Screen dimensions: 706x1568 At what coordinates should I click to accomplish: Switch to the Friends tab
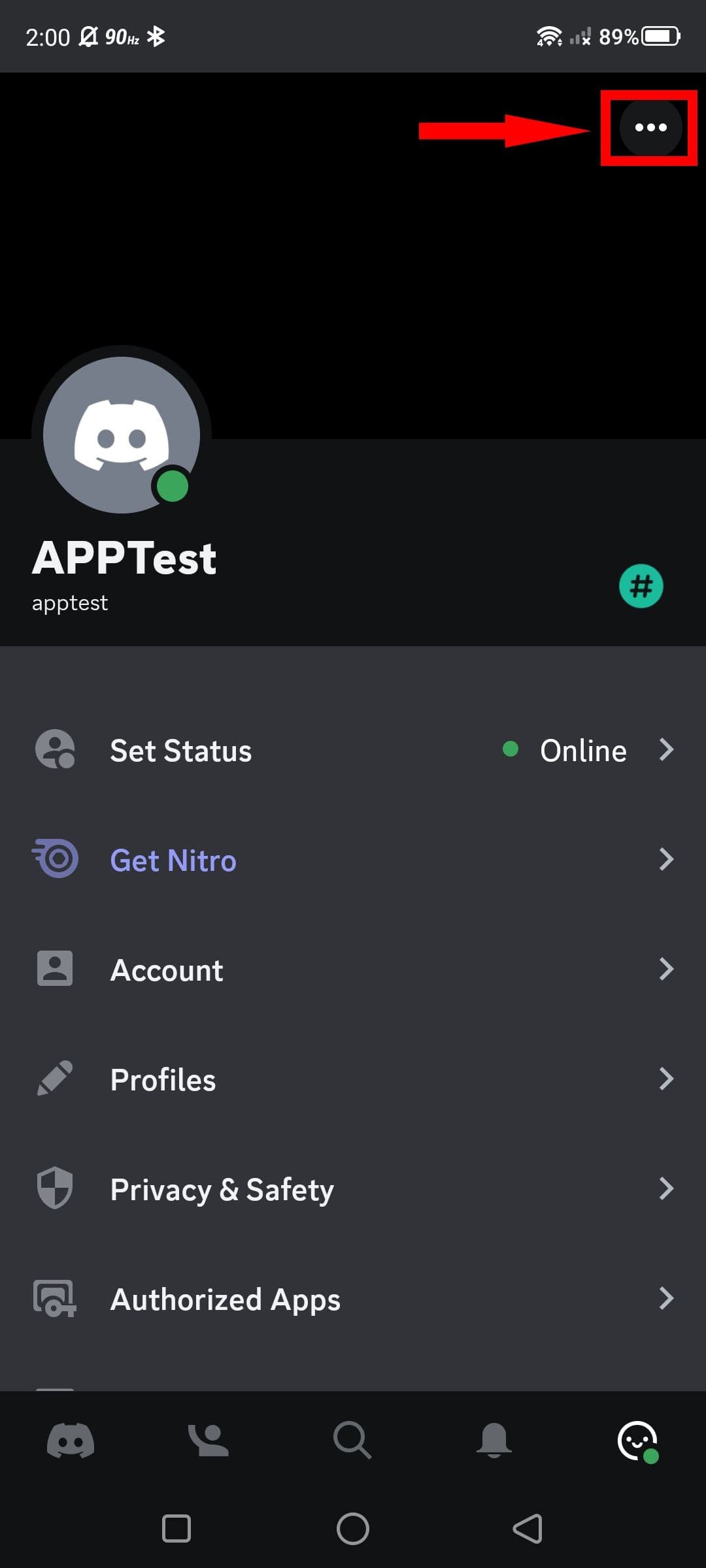[209, 1440]
